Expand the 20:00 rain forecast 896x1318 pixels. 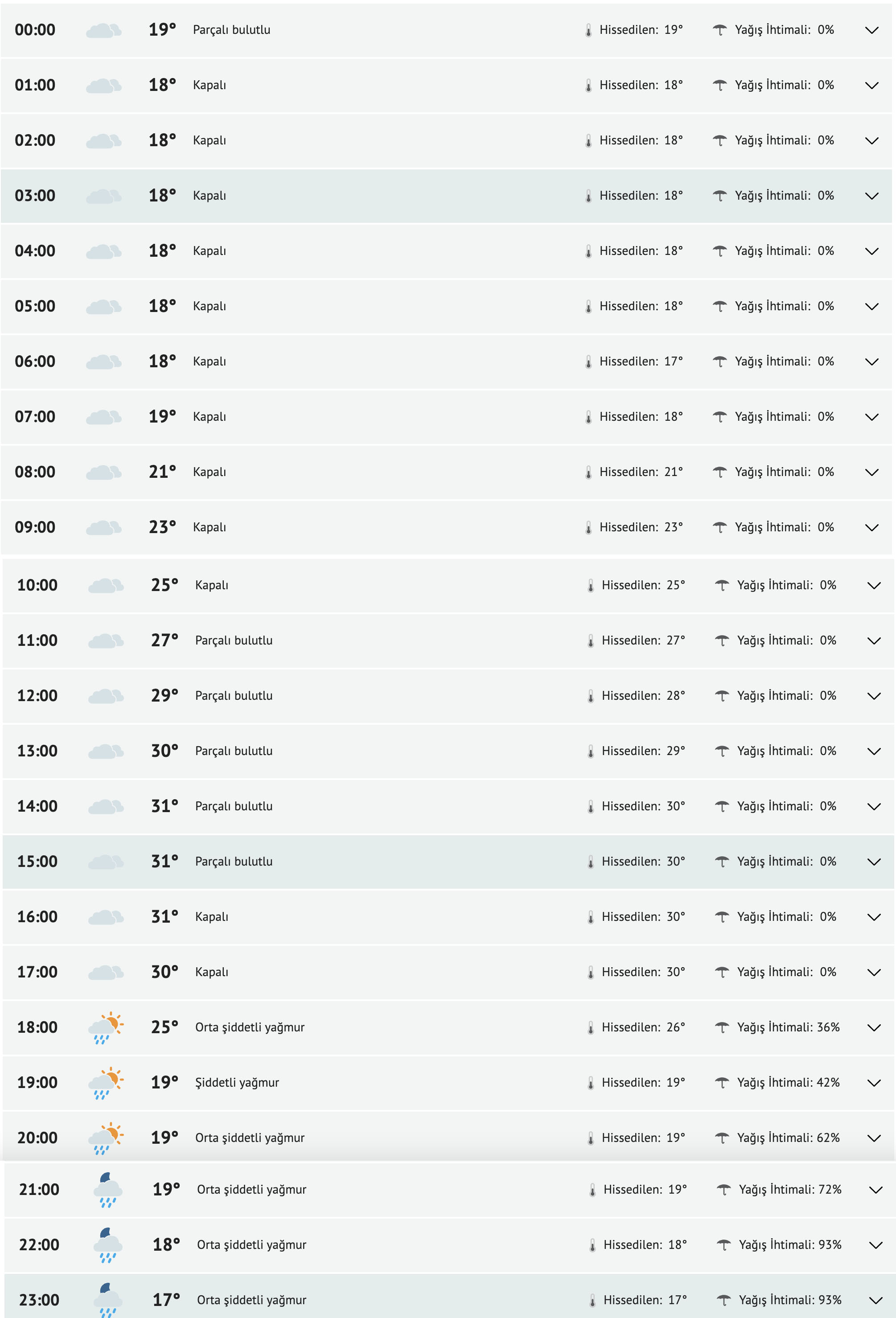[x=873, y=1138]
